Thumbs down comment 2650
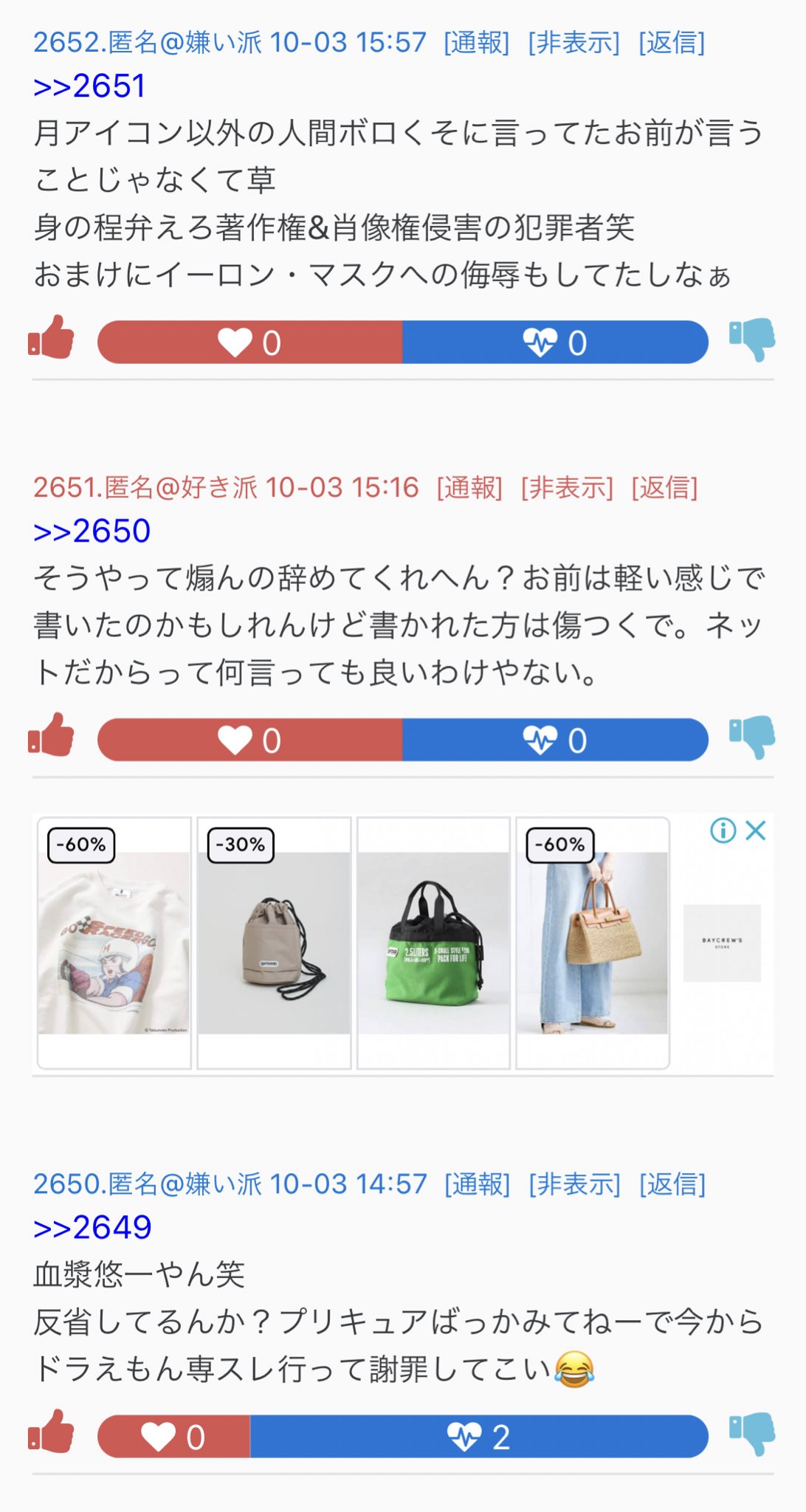The width and height of the screenshot is (806, 1512). pyautogui.click(x=752, y=1434)
